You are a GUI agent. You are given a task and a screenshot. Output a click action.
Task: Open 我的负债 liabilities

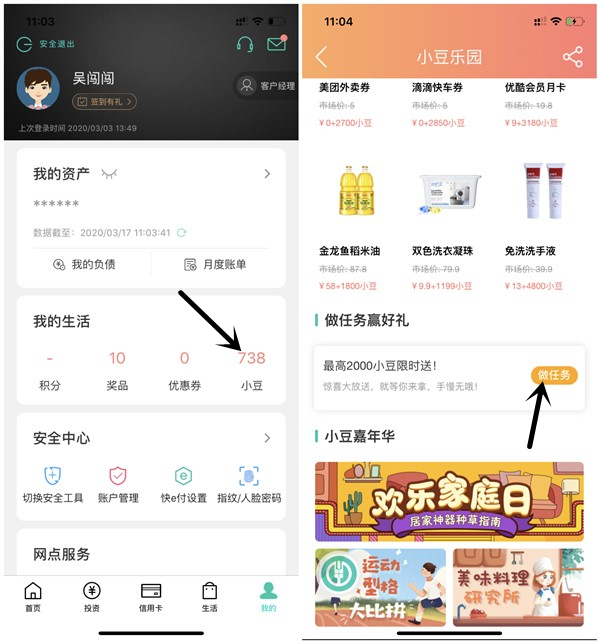[84, 264]
